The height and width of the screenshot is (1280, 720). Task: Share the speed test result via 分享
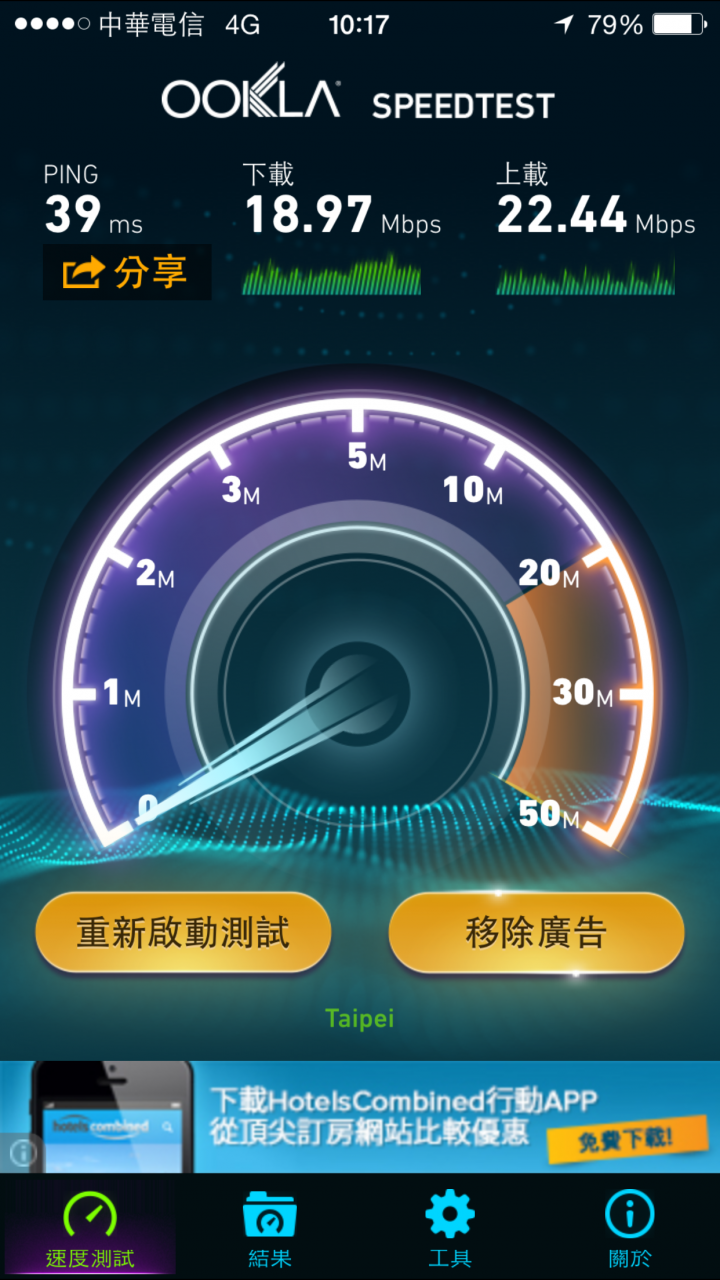[x=127, y=272]
